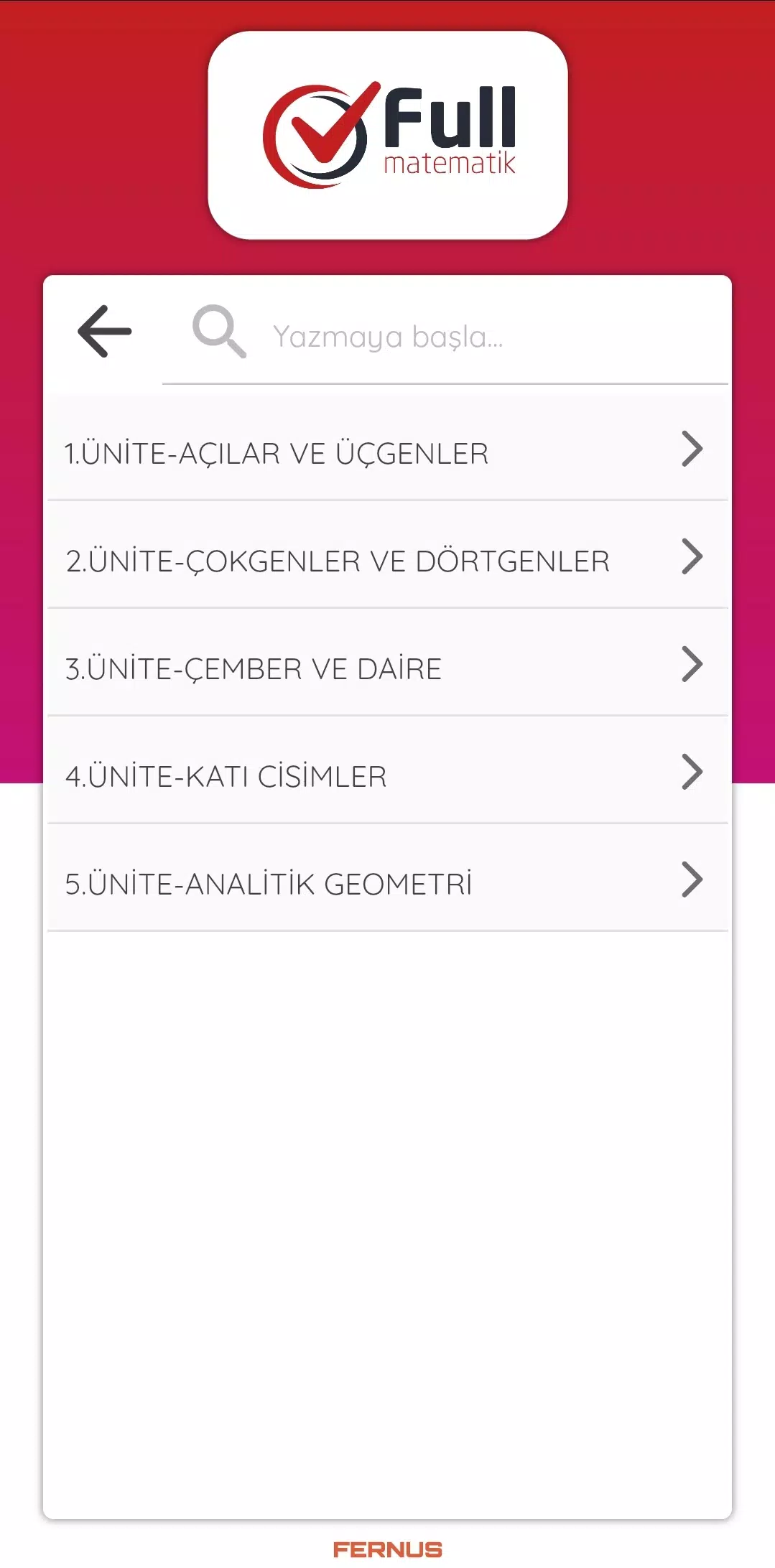
Task: Select 5.ÜNİTE-ANALİTİK GEOMETRİ
Action: click(388, 879)
